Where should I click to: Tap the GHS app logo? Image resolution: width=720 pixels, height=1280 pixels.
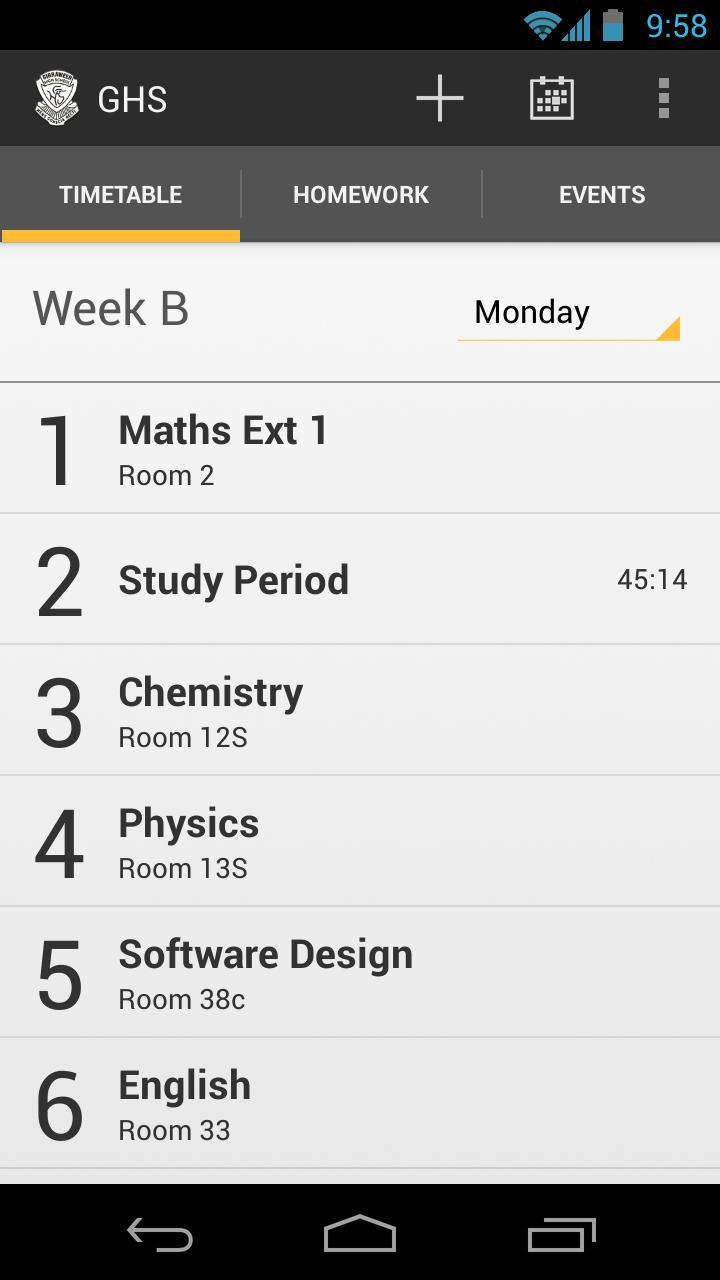57,99
